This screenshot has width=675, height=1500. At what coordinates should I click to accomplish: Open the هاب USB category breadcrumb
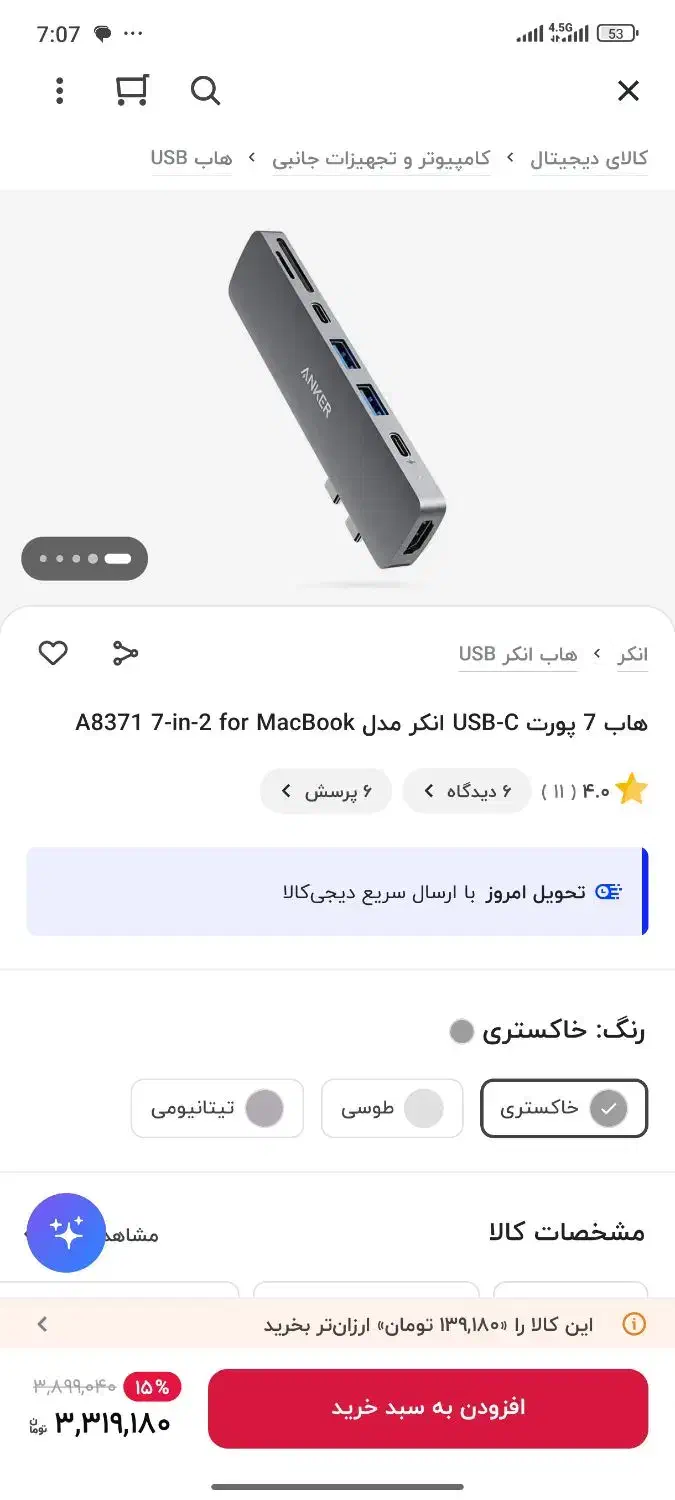191,158
